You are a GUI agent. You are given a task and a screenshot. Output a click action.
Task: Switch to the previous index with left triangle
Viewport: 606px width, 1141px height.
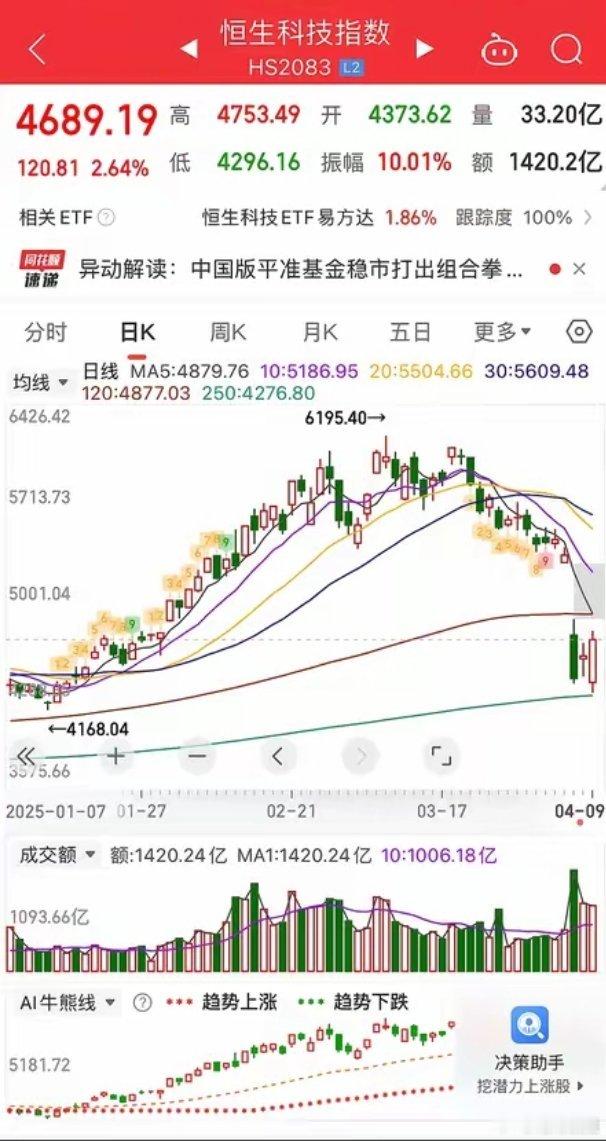(x=188, y=49)
